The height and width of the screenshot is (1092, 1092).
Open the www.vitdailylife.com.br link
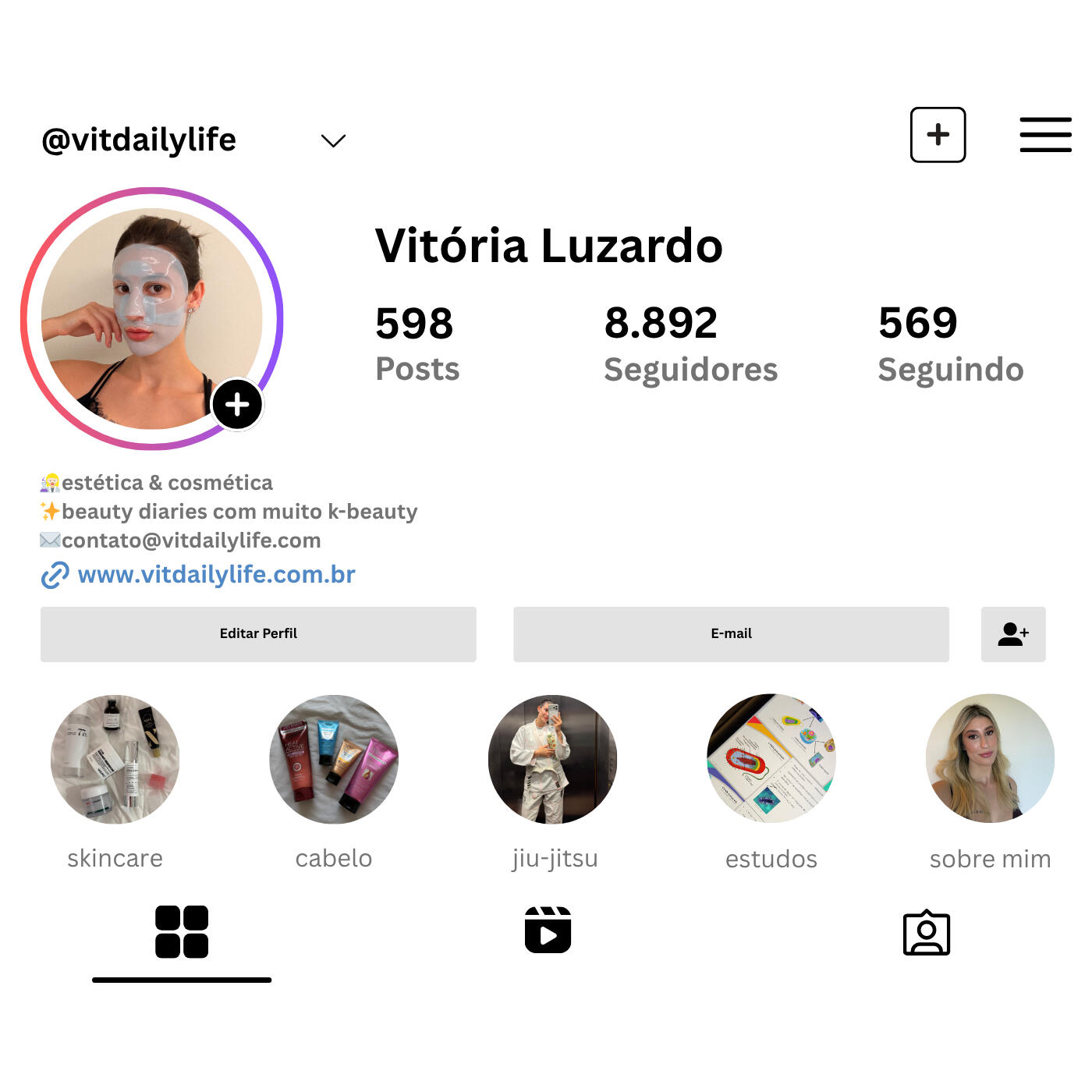click(216, 575)
